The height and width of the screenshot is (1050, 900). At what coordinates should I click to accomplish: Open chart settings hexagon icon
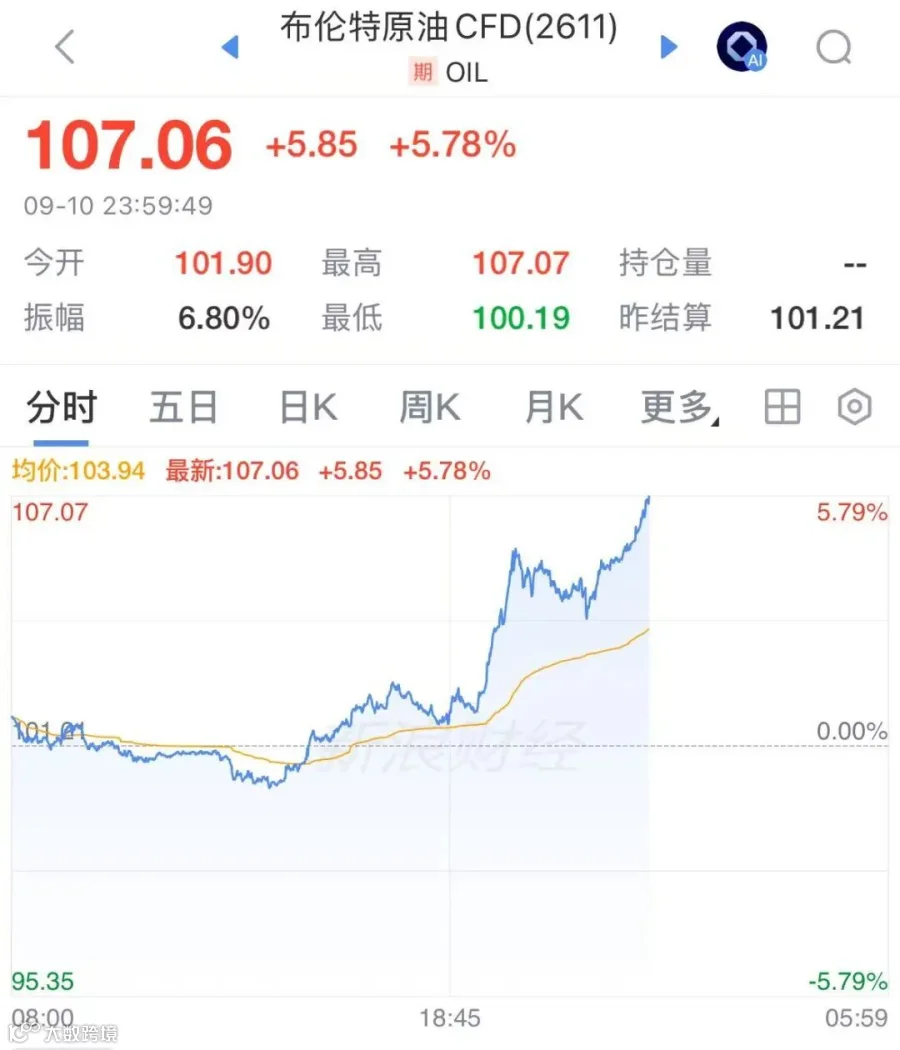pyautogui.click(x=854, y=406)
